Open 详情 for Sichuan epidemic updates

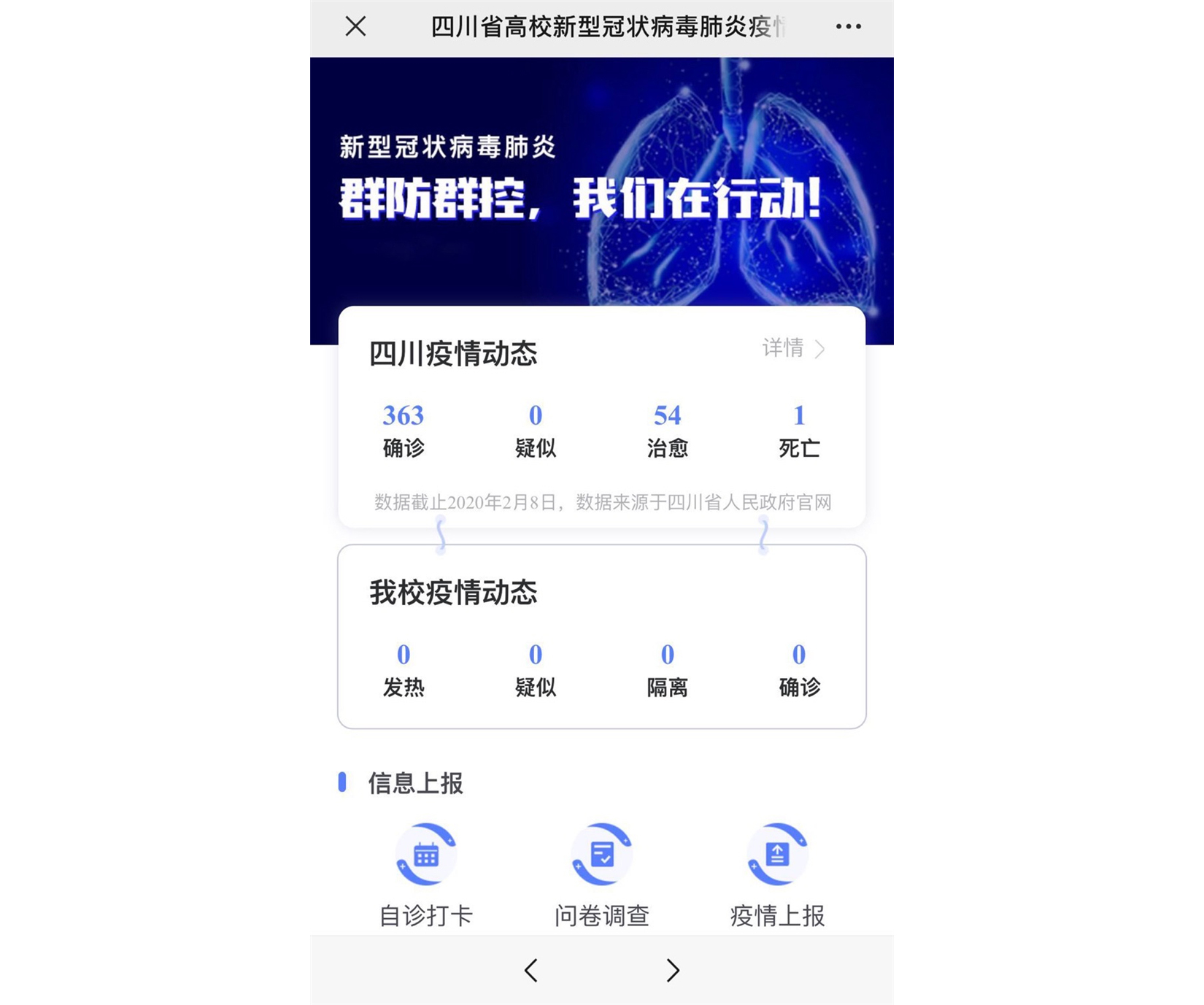tap(793, 348)
